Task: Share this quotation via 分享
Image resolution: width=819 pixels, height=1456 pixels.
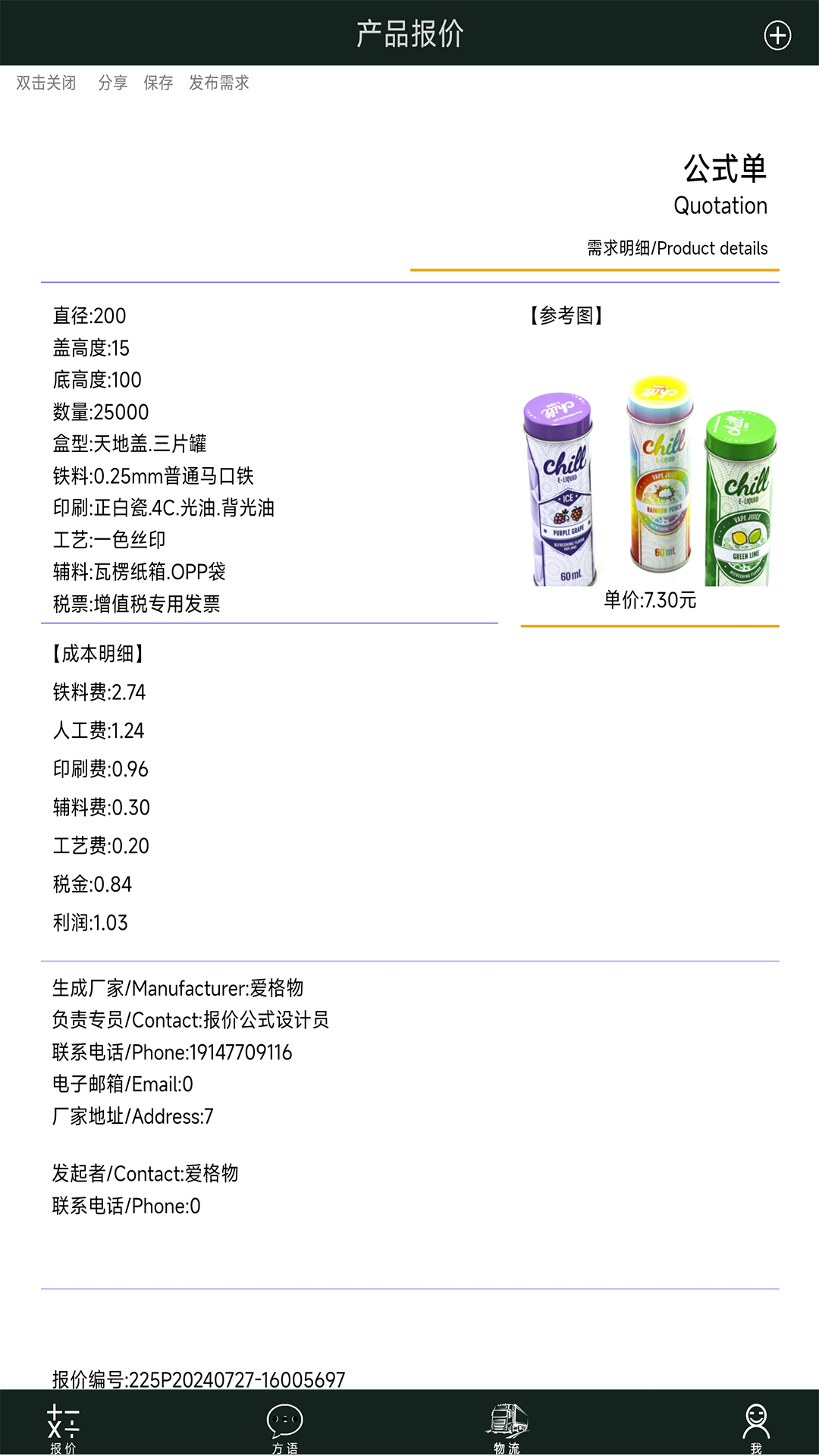Action: [113, 83]
